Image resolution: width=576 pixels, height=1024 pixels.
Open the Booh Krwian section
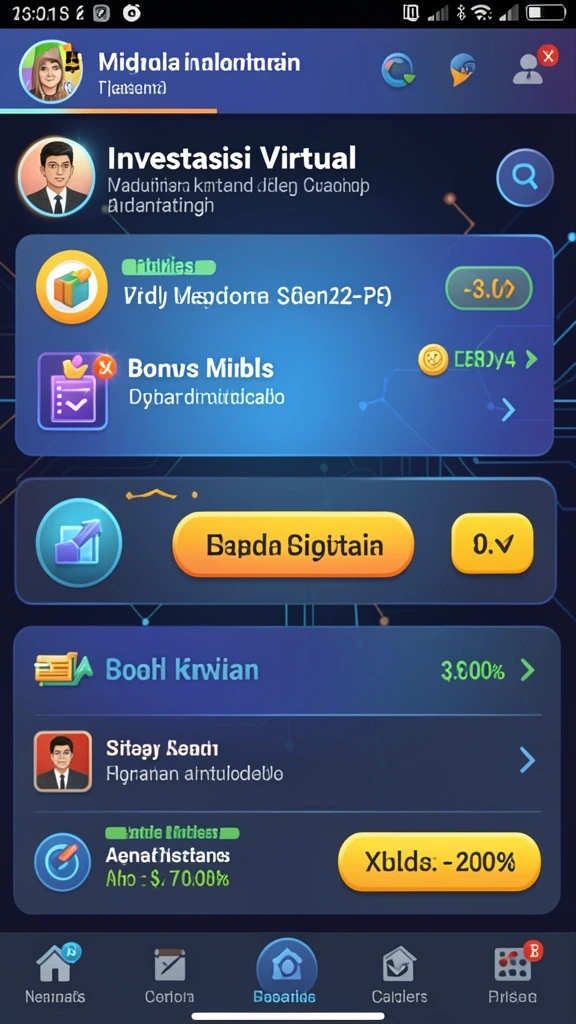(x=287, y=670)
